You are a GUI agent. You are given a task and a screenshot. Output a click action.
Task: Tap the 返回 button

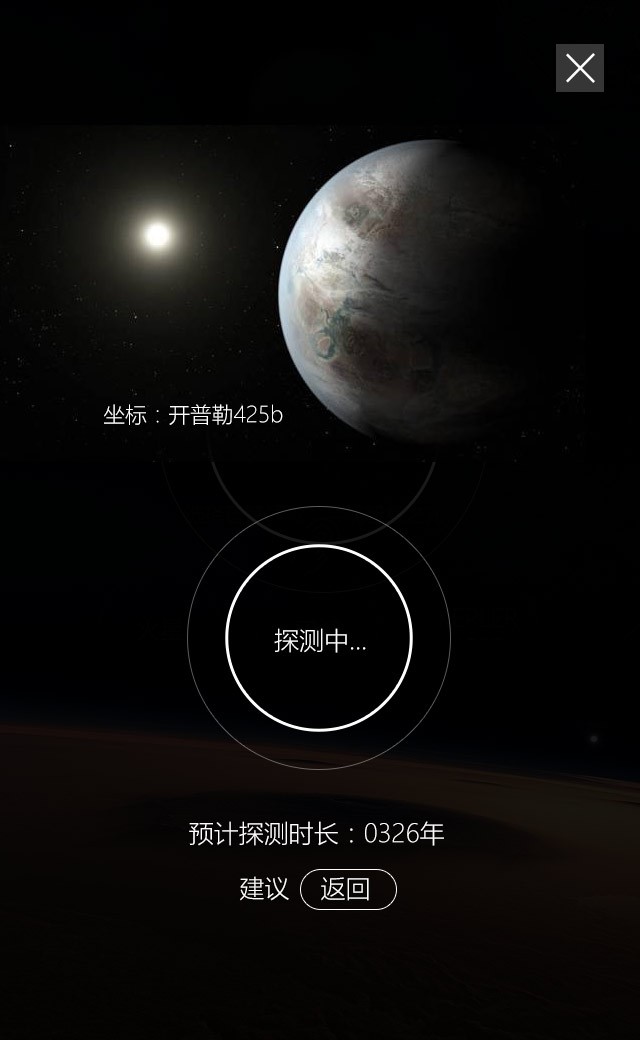click(348, 889)
